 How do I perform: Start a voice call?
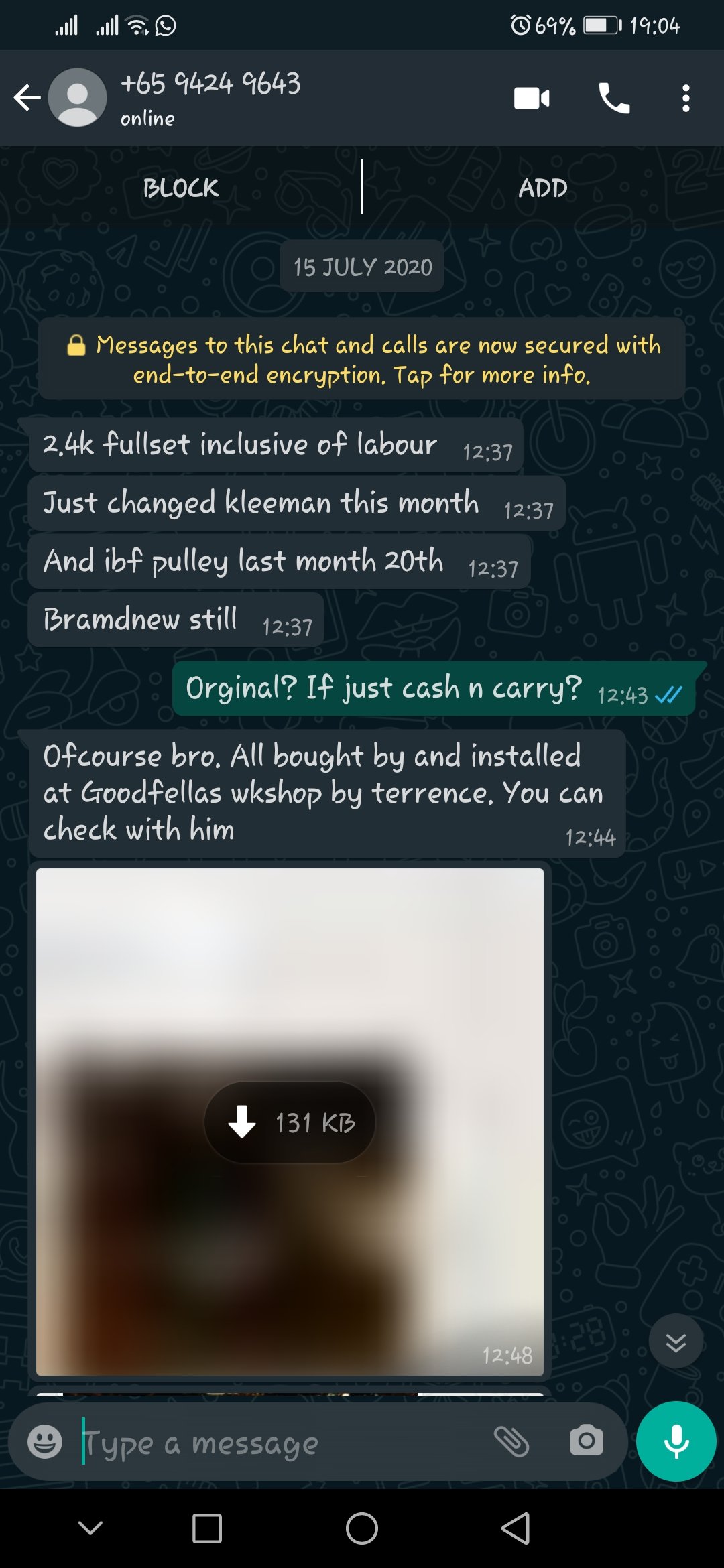click(x=614, y=99)
